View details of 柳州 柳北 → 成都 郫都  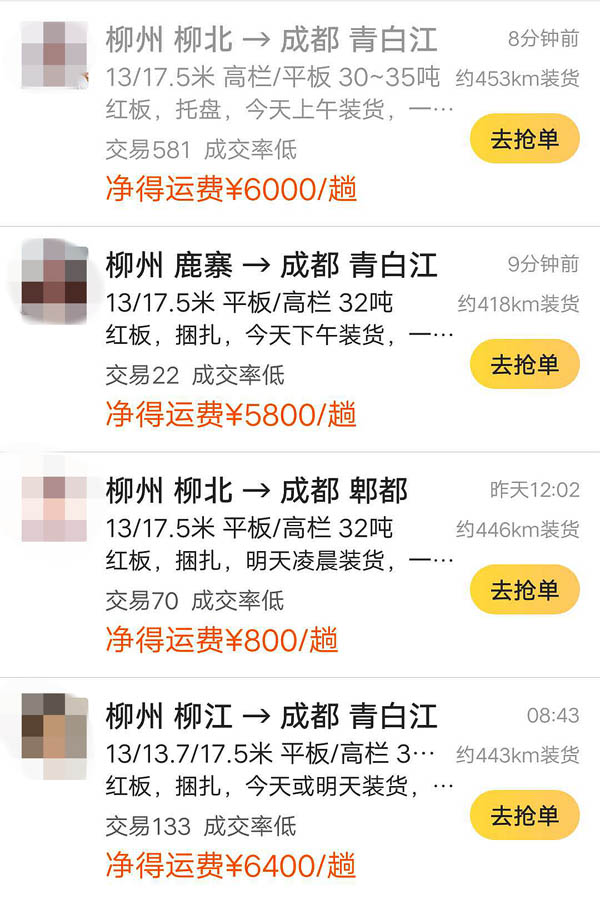257,490
